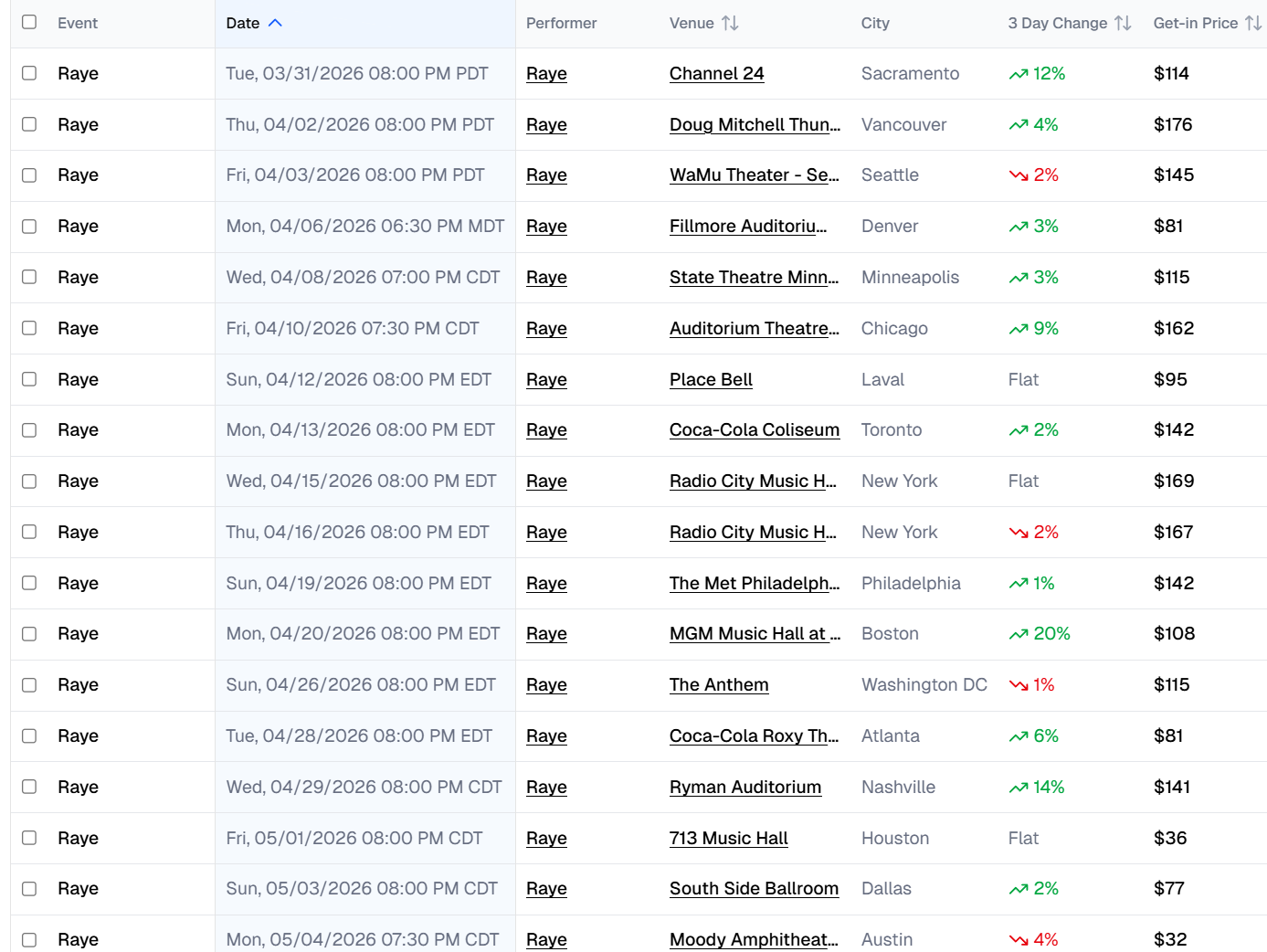Check the box for the Seattle event
The image size is (1267, 952).
[x=29, y=175]
